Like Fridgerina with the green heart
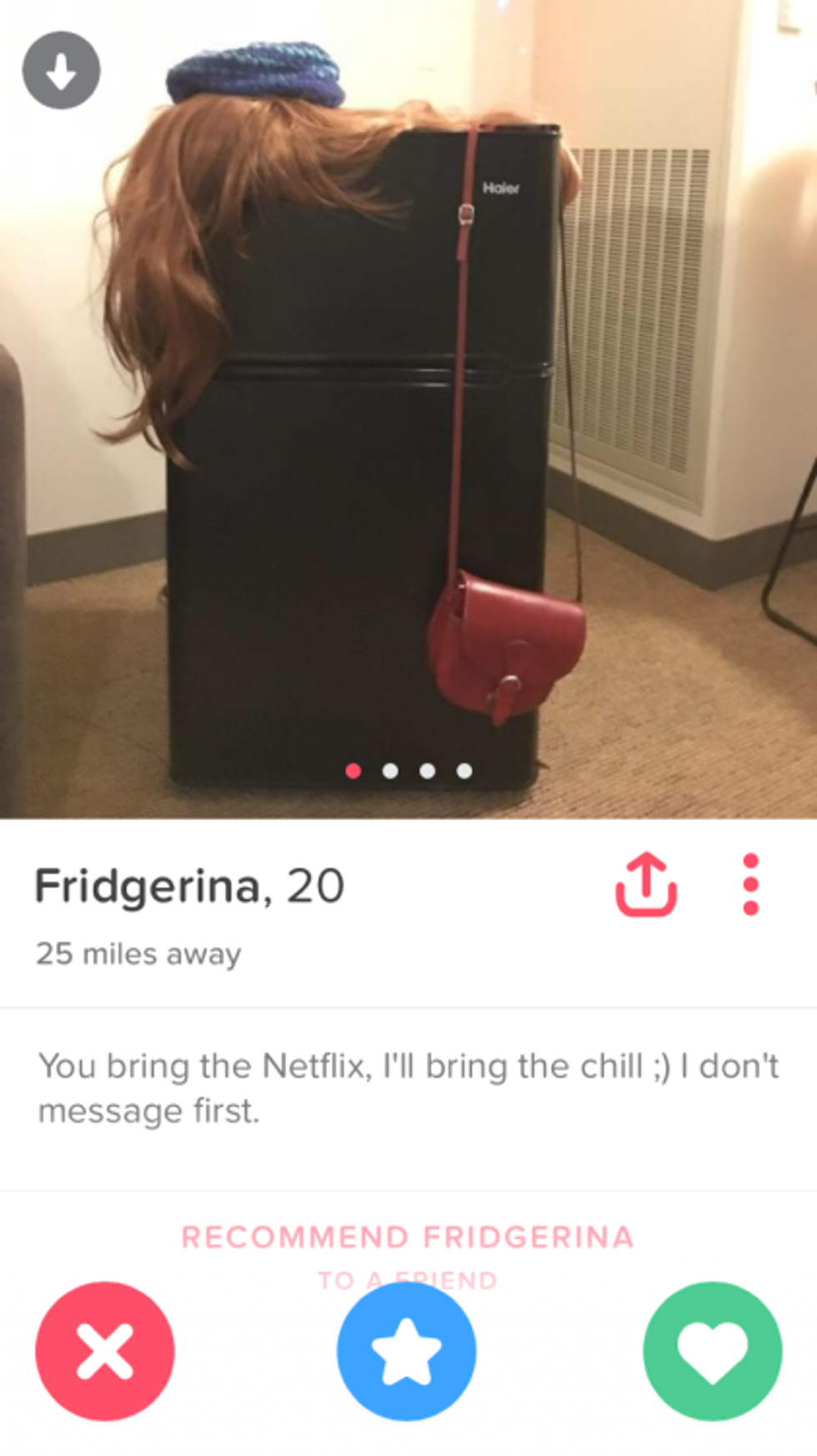 712,1351
